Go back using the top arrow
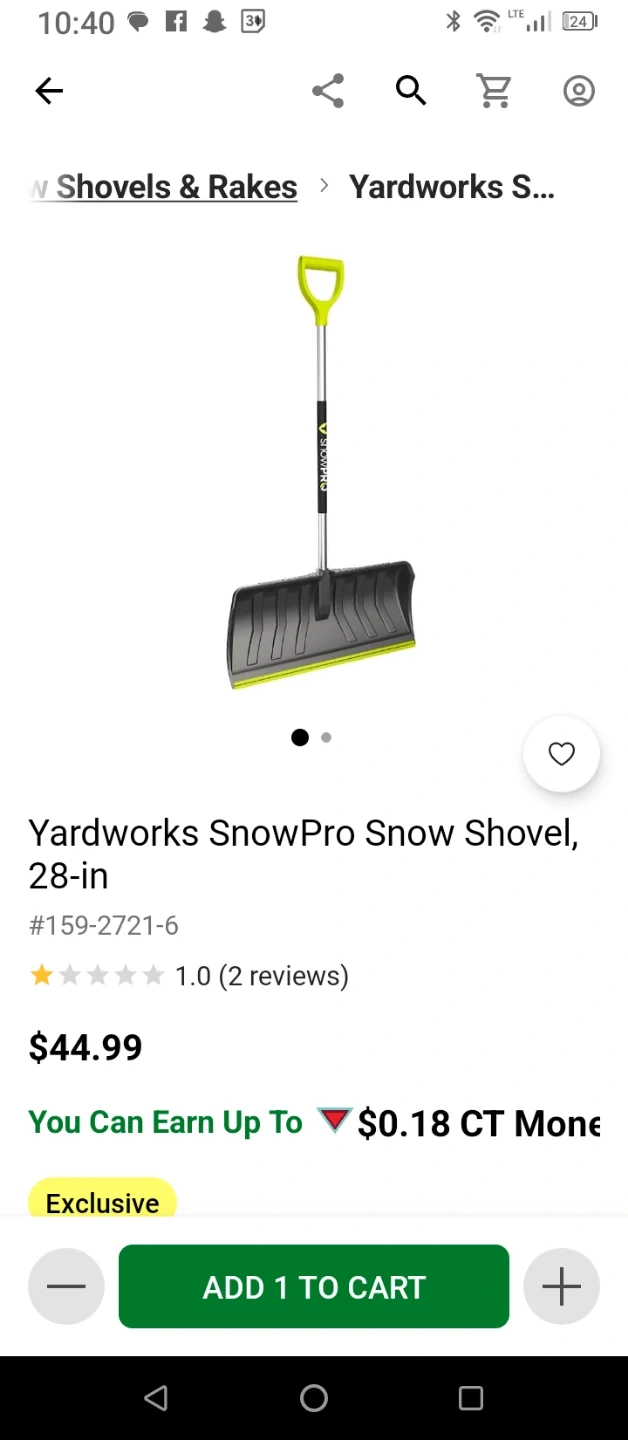Viewport: 628px width, 1440px height. (49, 91)
